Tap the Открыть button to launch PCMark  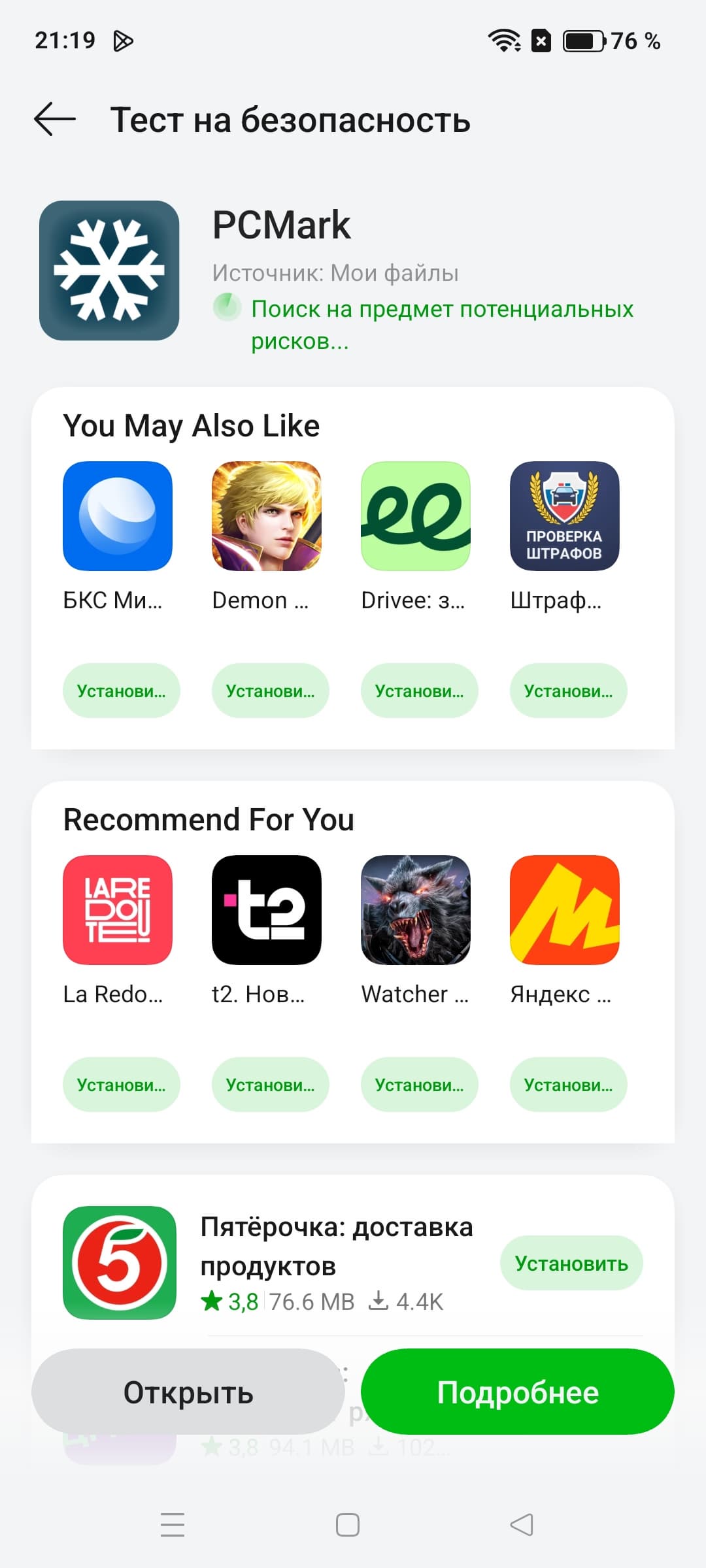click(x=188, y=1392)
